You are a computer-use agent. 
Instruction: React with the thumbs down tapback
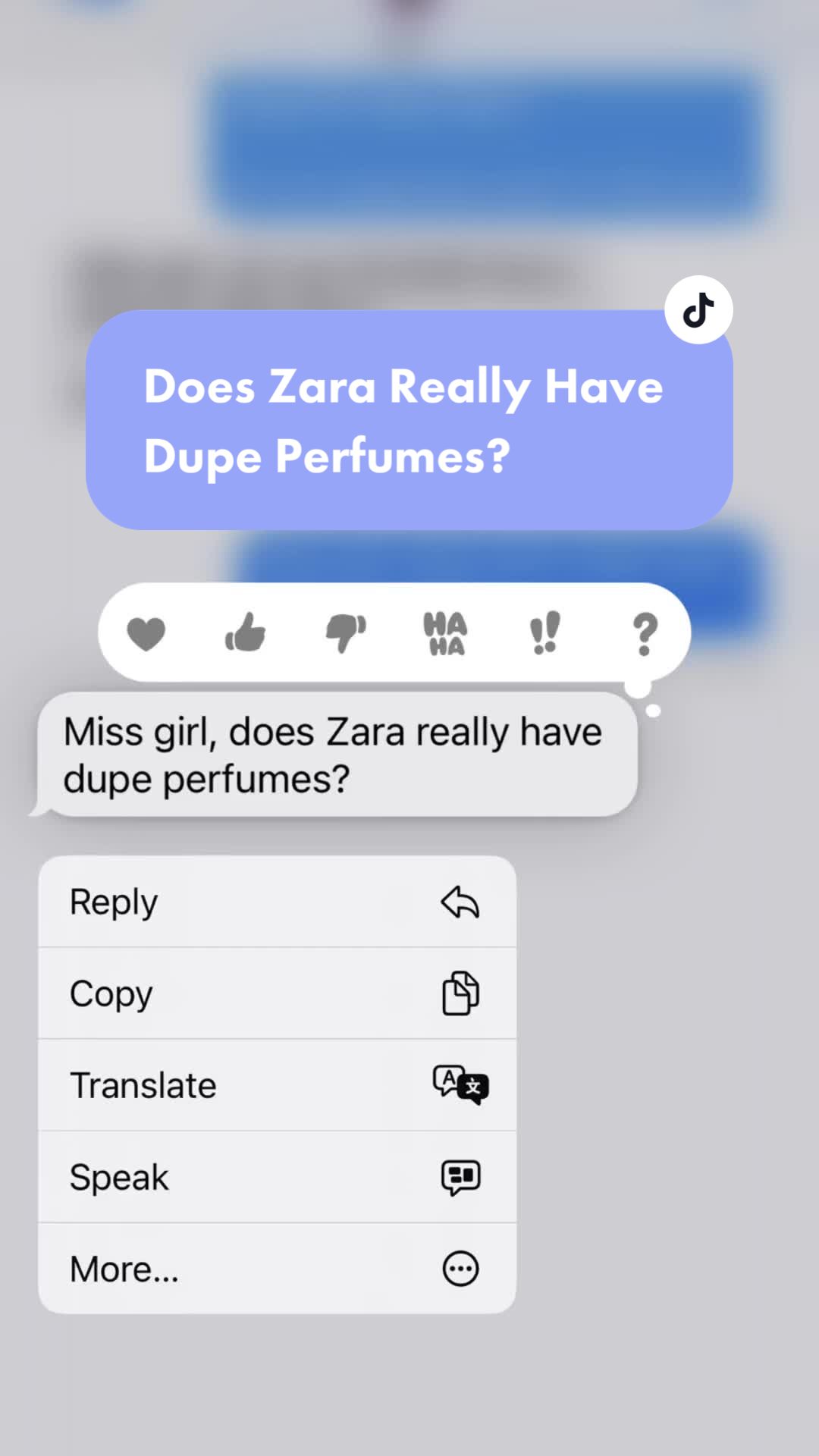point(346,632)
